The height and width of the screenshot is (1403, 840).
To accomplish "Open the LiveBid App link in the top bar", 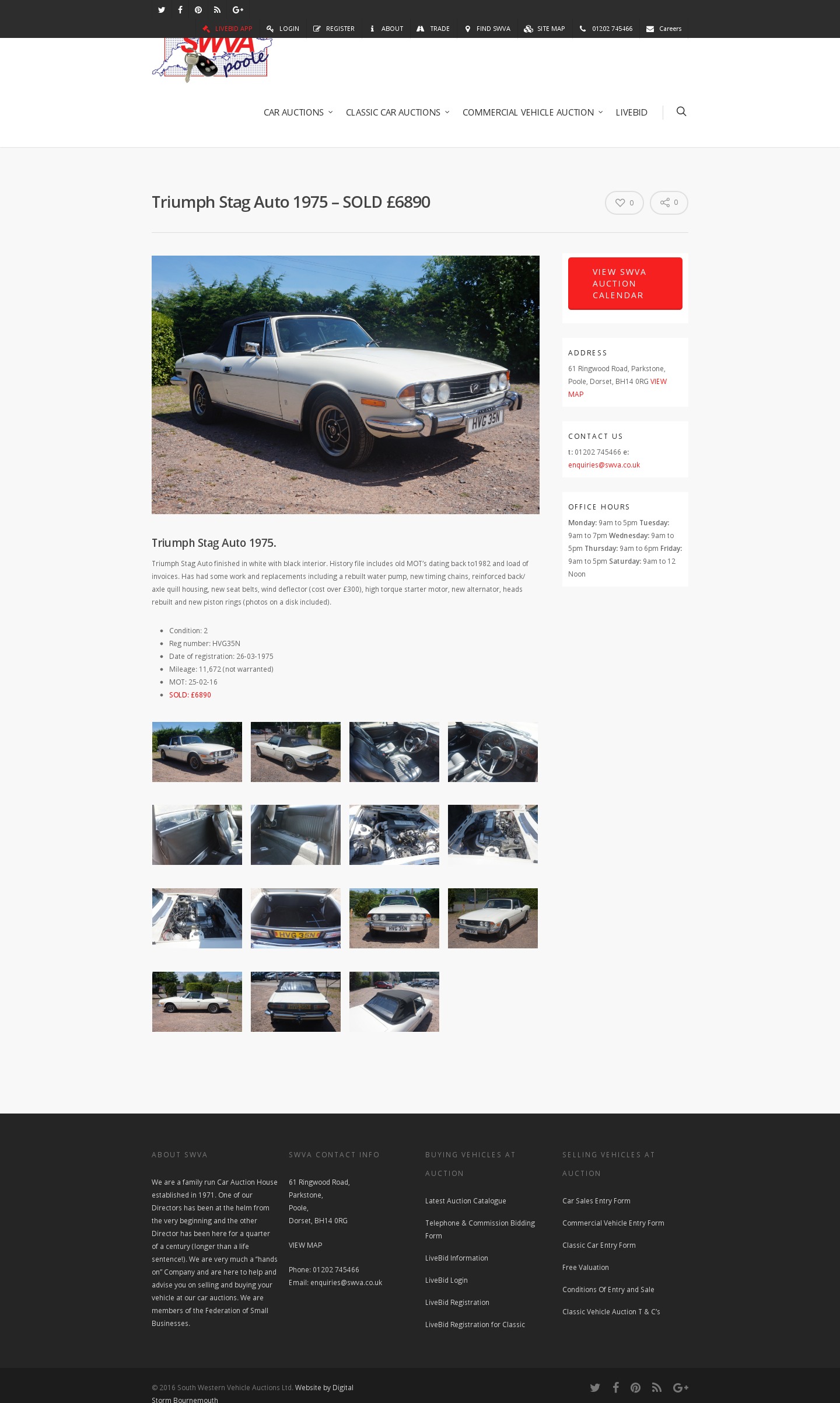I will point(228,29).
